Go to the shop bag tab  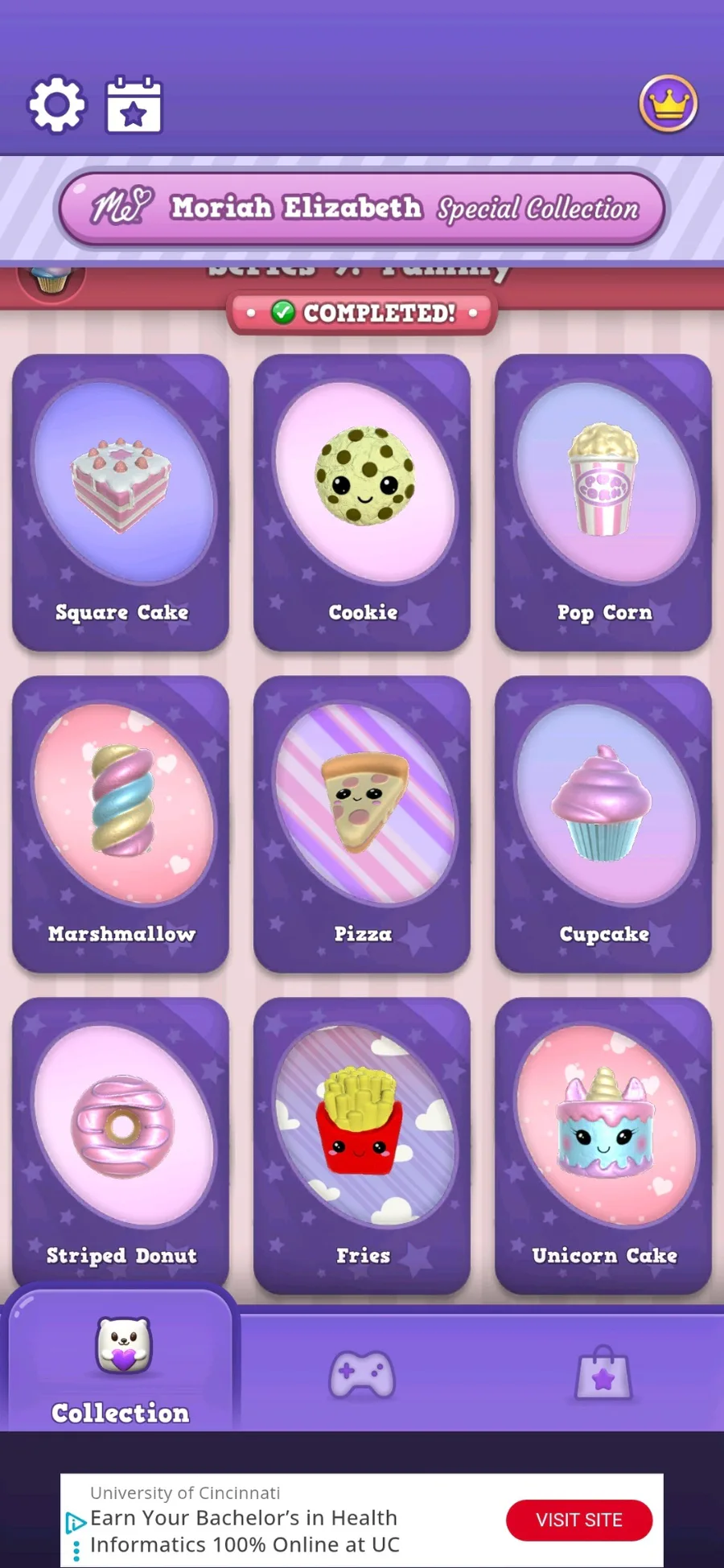[x=603, y=1373]
